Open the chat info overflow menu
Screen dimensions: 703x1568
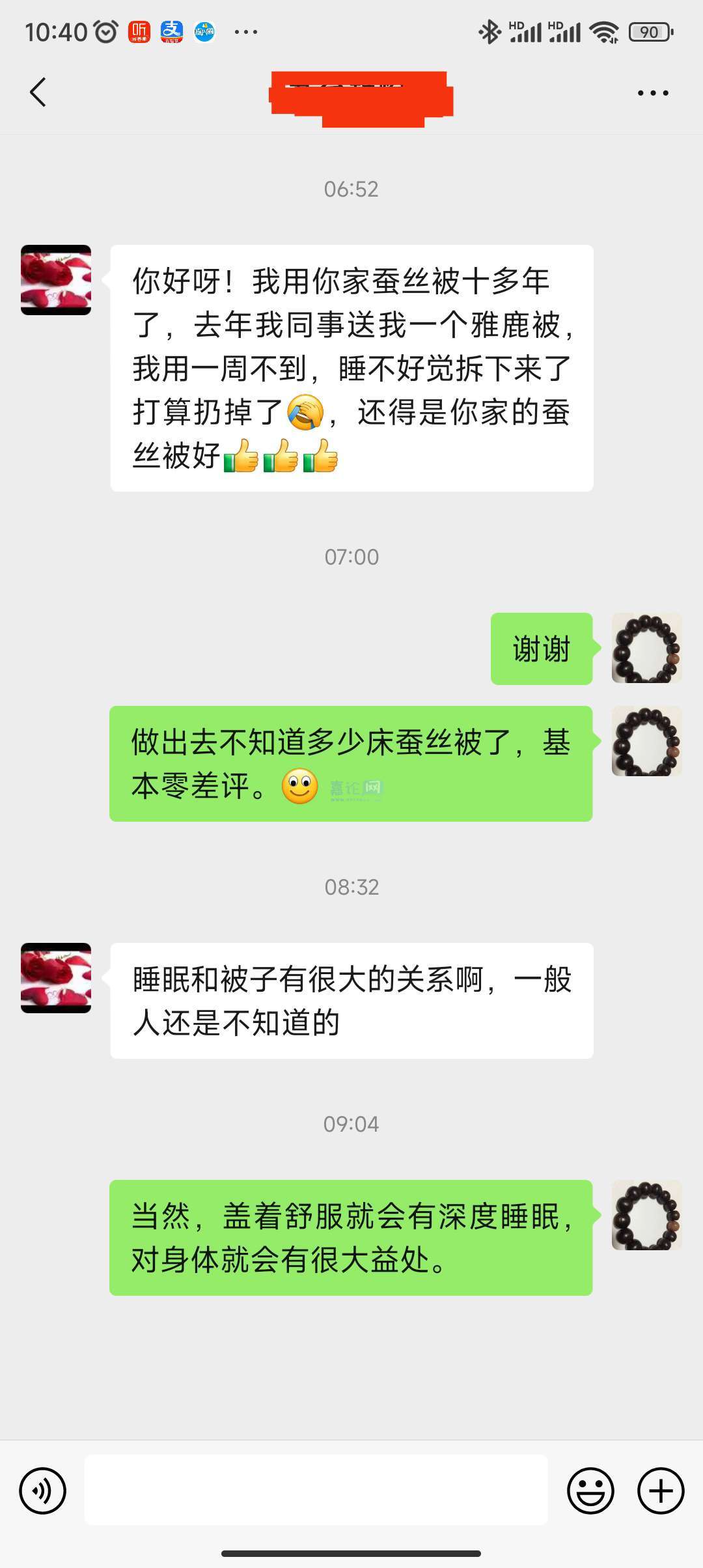pyautogui.click(x=653, y=93)
